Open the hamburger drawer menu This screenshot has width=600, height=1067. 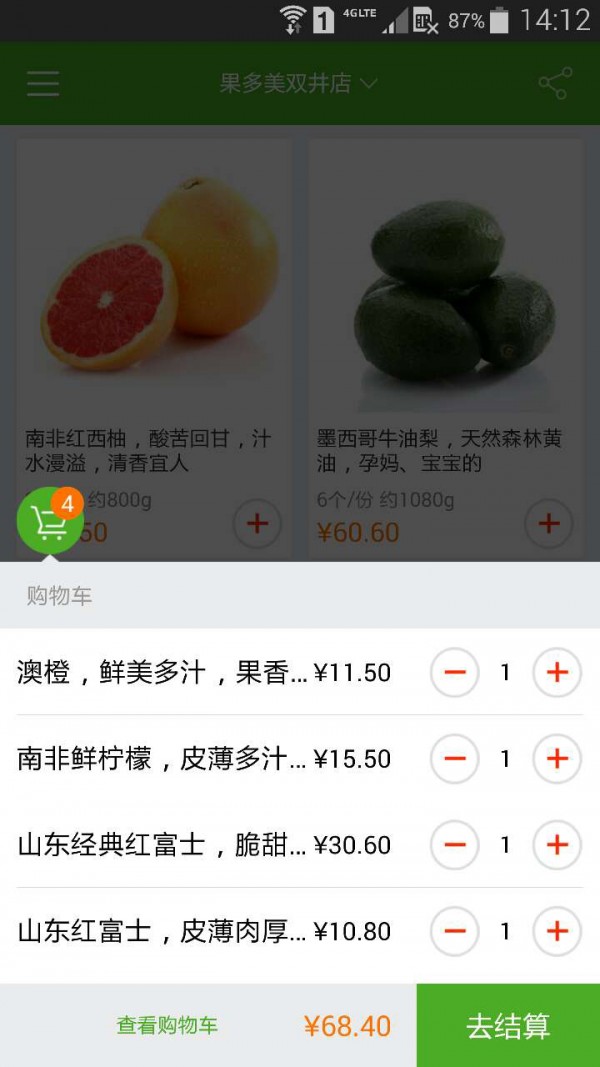pos(43,83)
